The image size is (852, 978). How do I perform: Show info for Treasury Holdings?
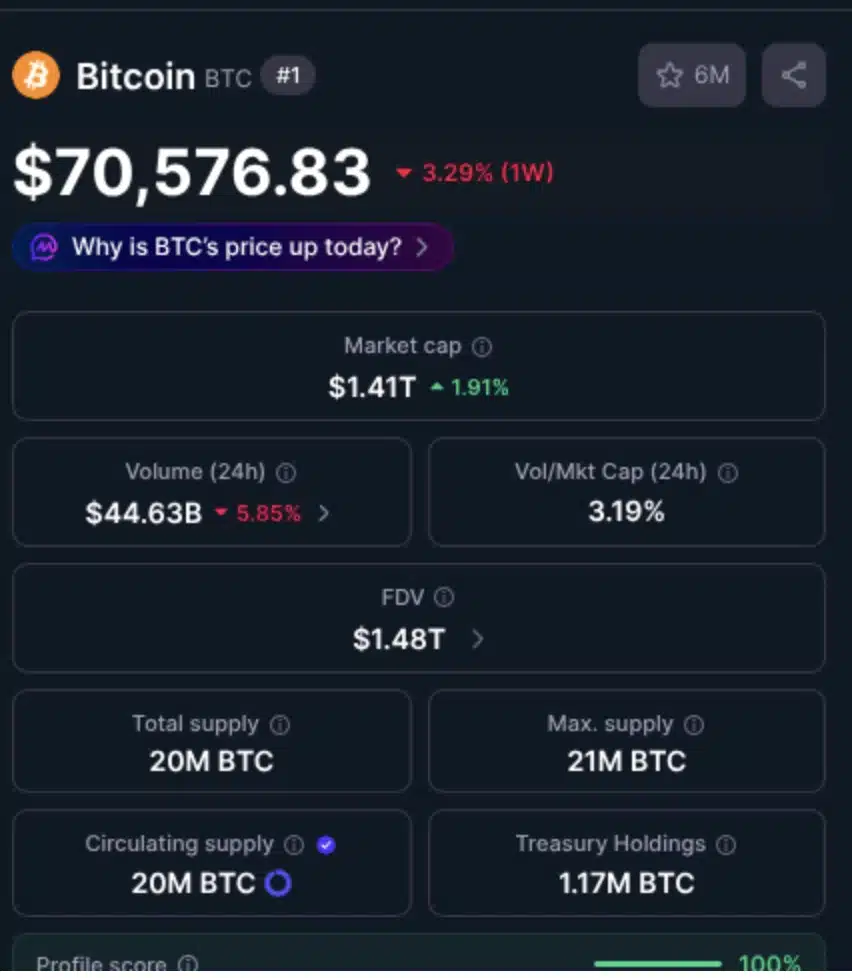coord(726,845)
